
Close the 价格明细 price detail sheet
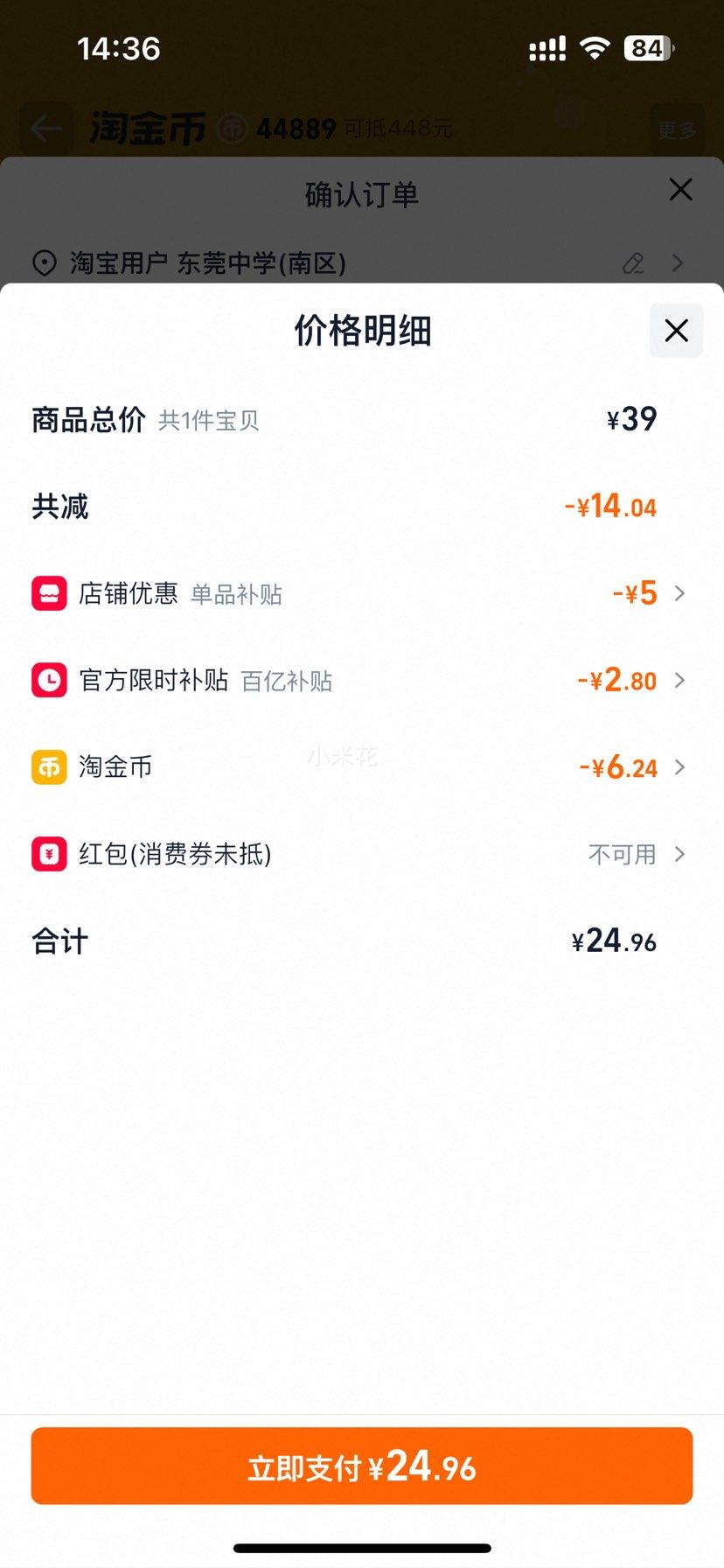676,331
